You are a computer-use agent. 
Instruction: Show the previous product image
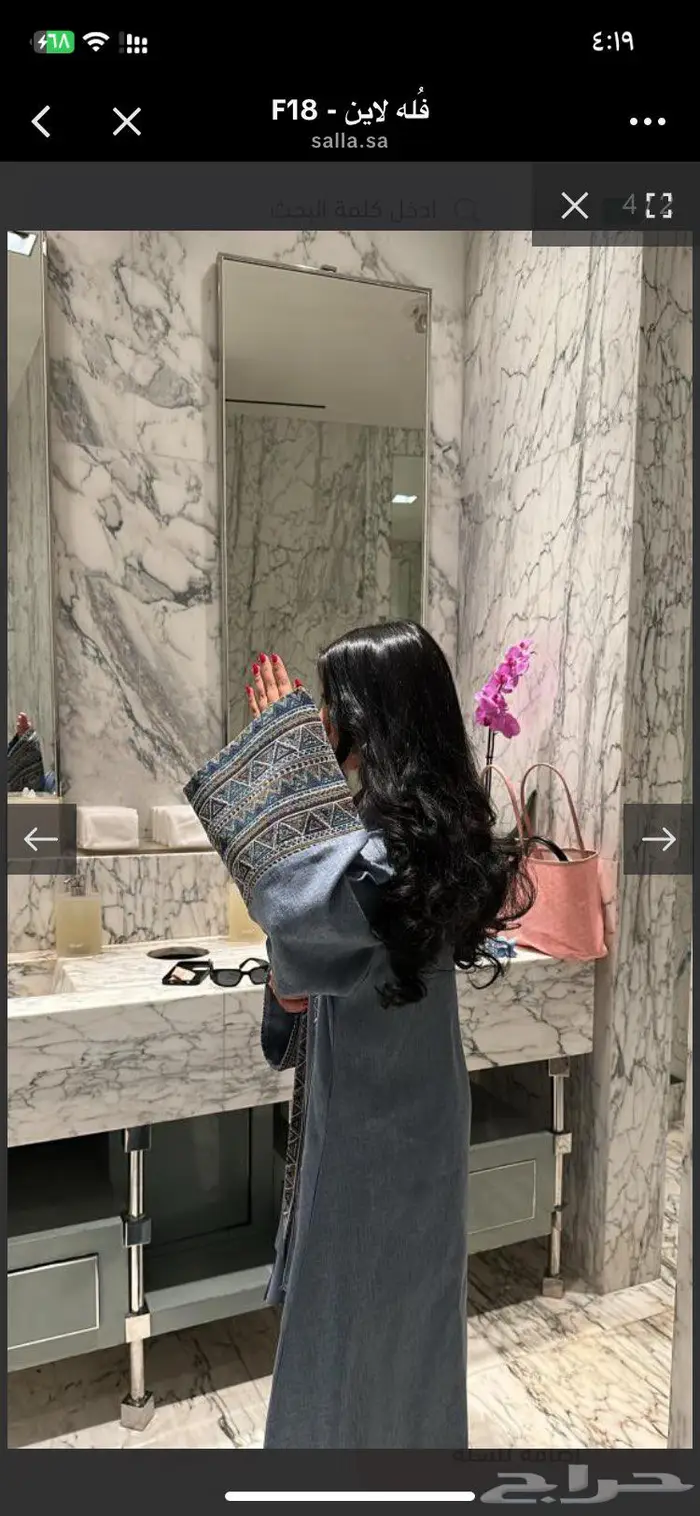(41, 839)
